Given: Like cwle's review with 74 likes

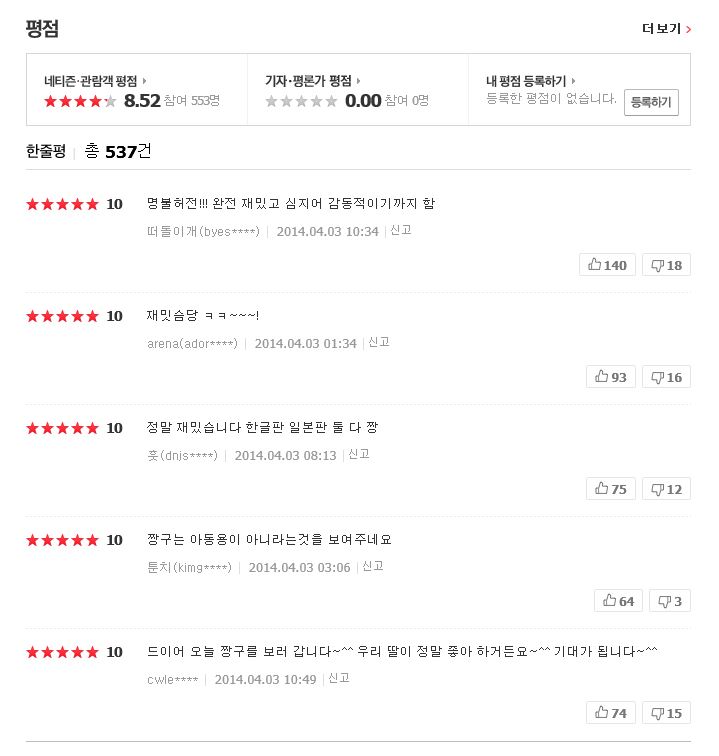Looking at the screenshot, I should click(610, 713).
